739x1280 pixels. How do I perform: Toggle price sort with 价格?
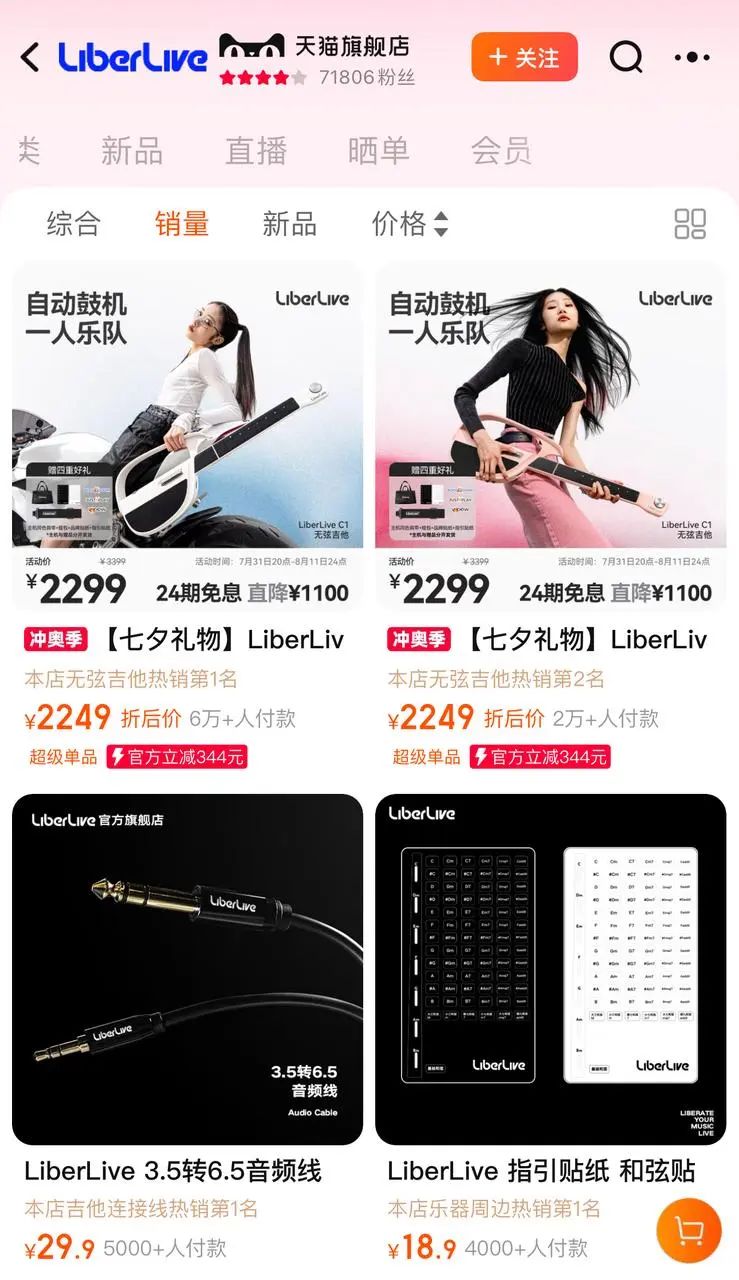tap(410, 223)
